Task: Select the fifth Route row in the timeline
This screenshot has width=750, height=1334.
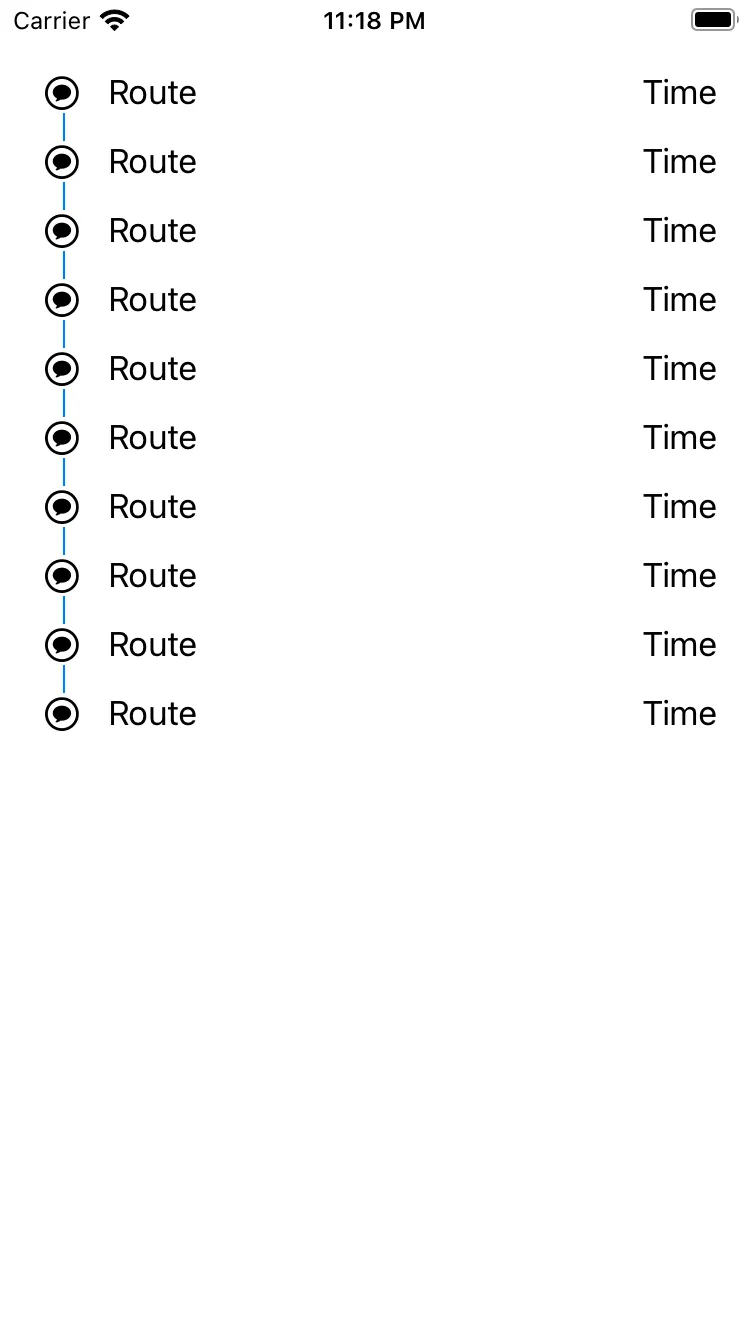Action: [x=152, y=369]
